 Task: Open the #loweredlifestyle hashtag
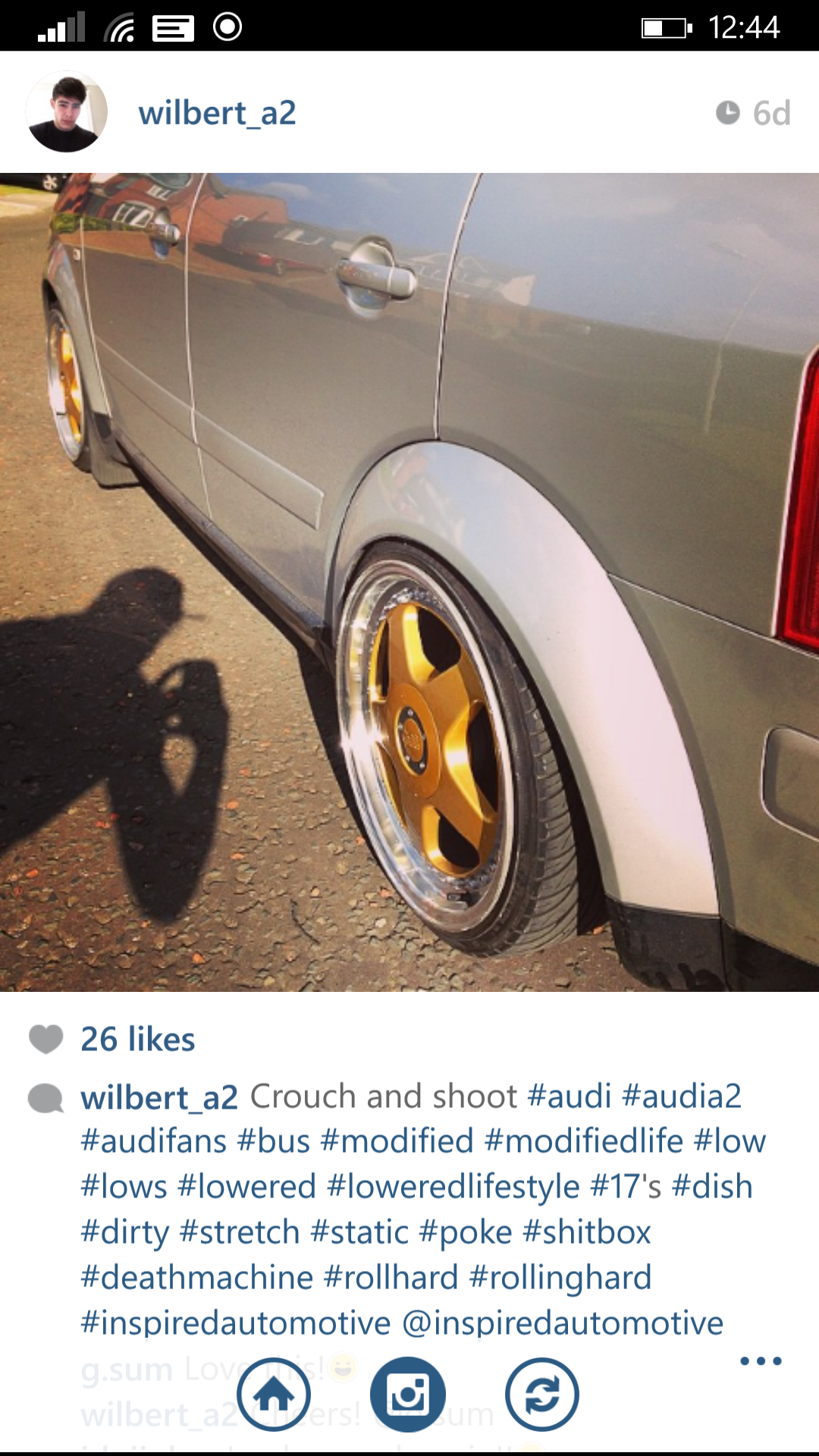pyautogui.click(x=453, y=1187)
